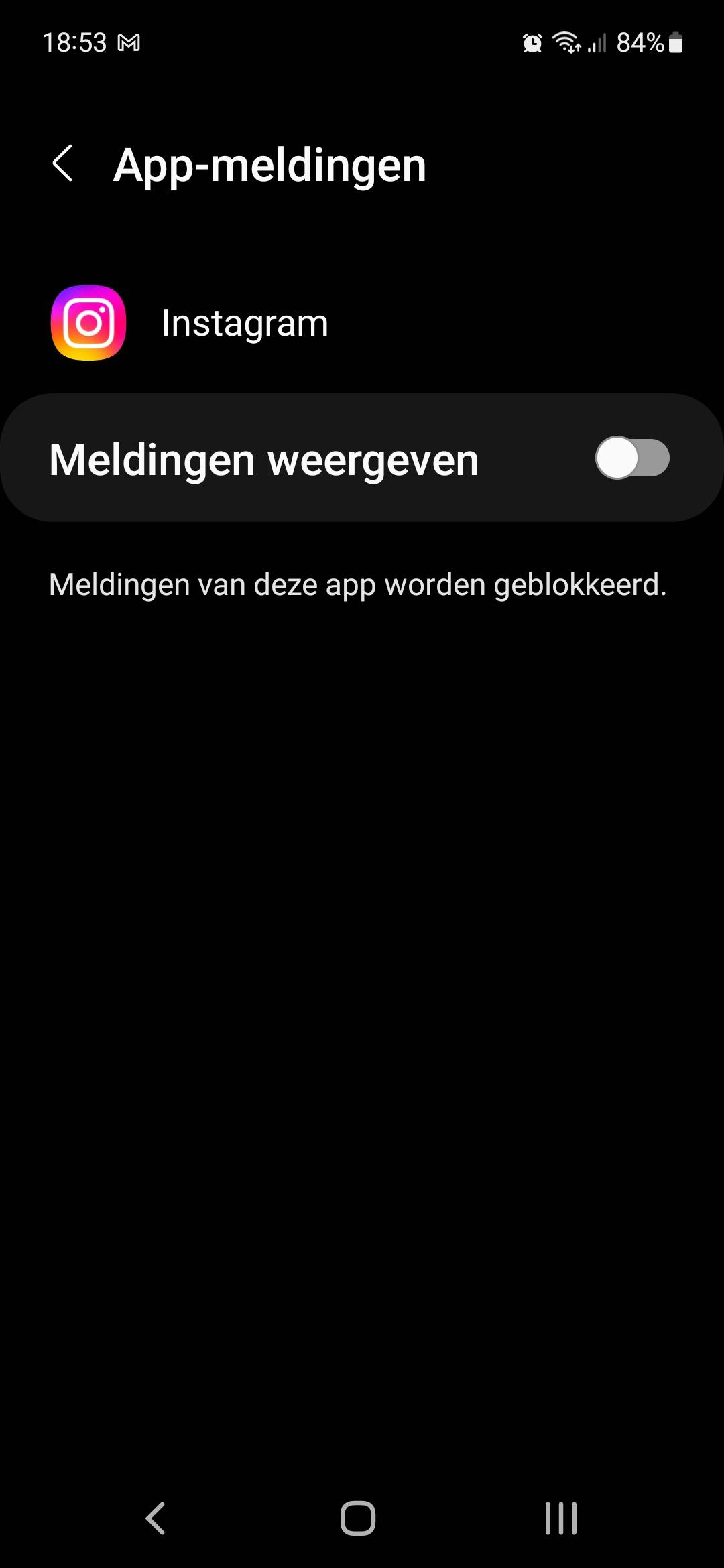Enable Meldingen weergeven switch

tap(632, 458)
